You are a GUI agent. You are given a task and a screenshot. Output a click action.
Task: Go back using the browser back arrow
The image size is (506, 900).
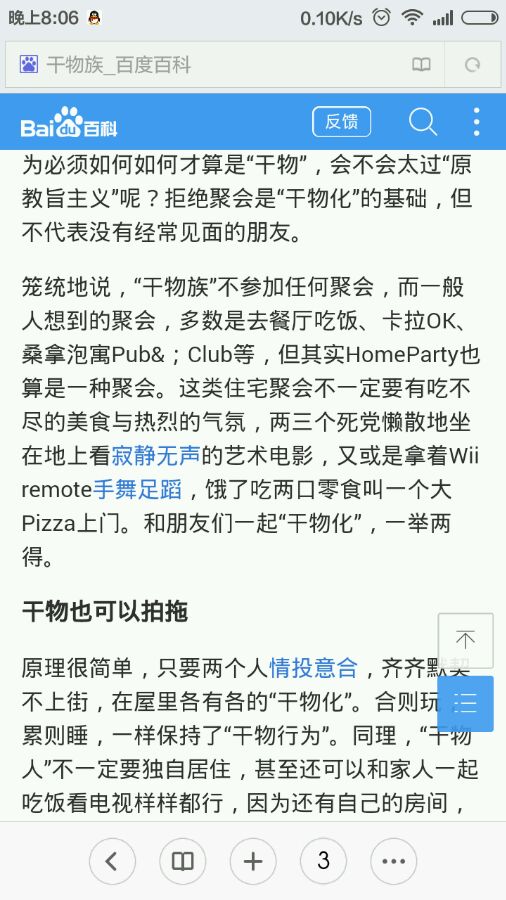[x=112, y=861]
